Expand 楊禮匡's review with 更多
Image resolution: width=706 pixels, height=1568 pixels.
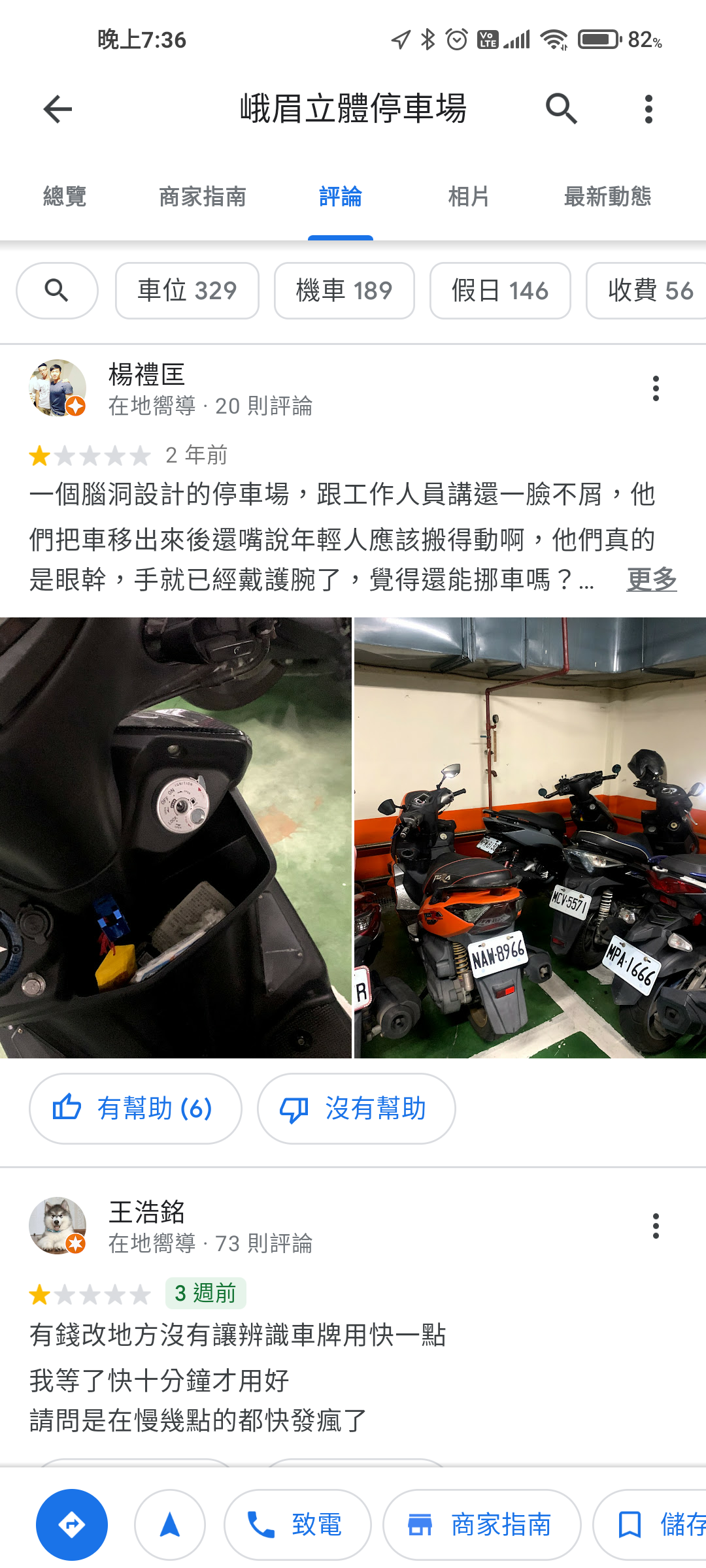point(651,579)
